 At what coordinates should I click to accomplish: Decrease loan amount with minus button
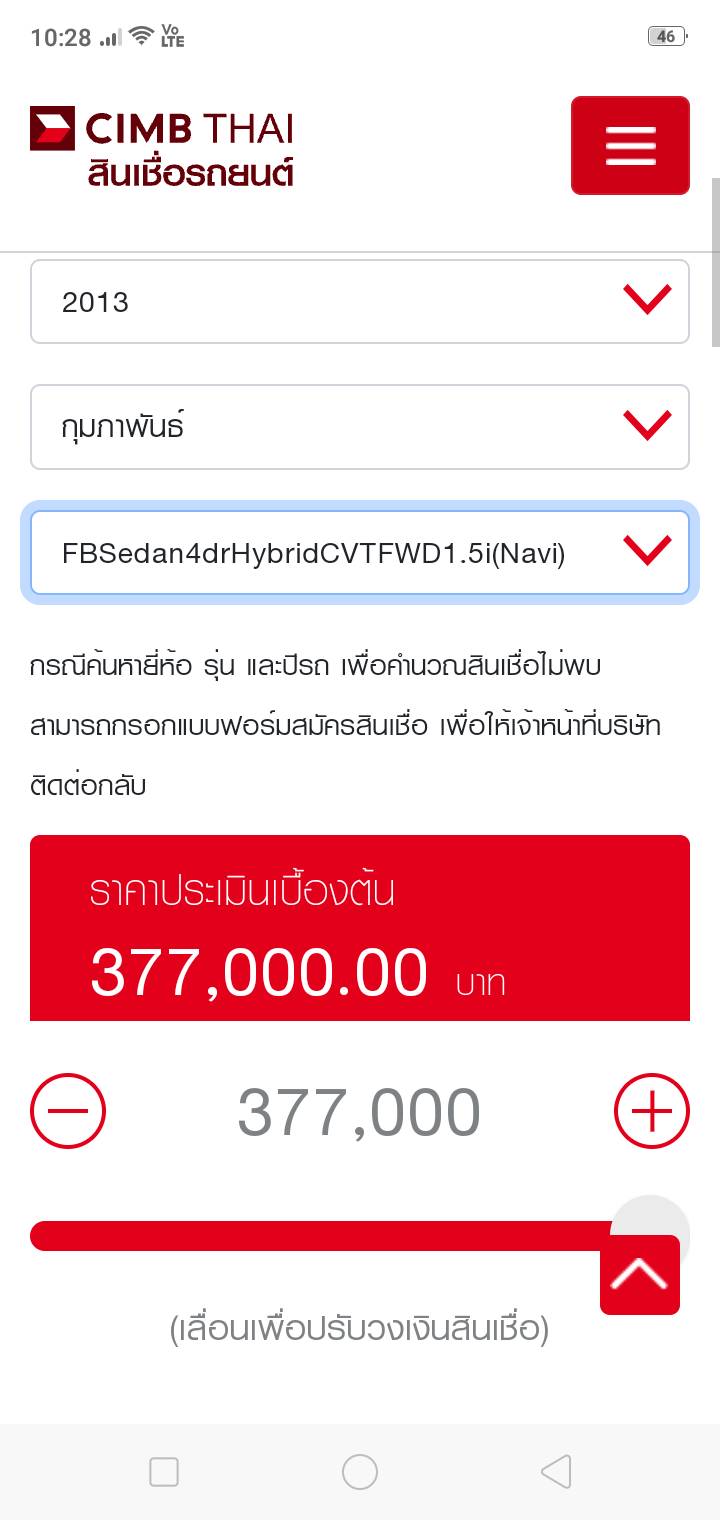pyautogui.click(x=68, y=1111)
